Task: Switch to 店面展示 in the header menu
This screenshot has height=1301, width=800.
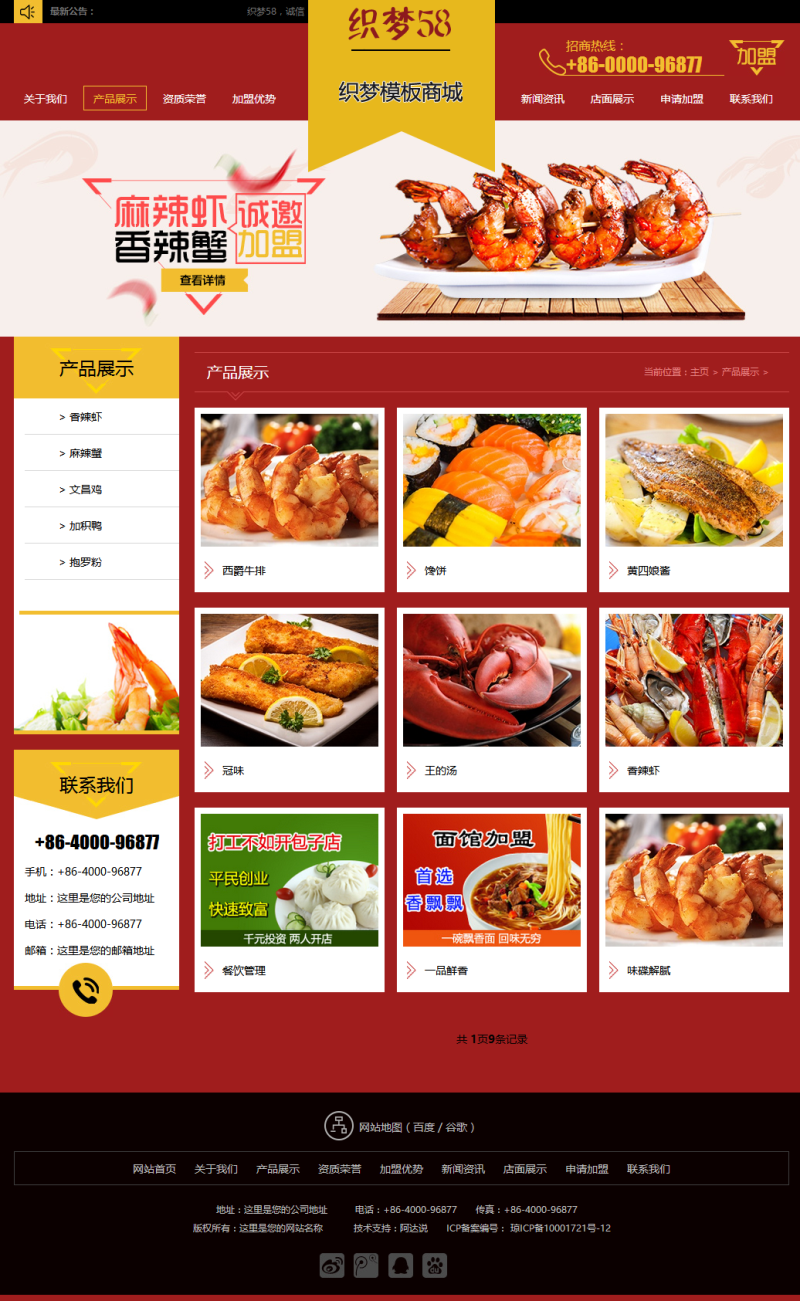Action: tap(611, 99)
